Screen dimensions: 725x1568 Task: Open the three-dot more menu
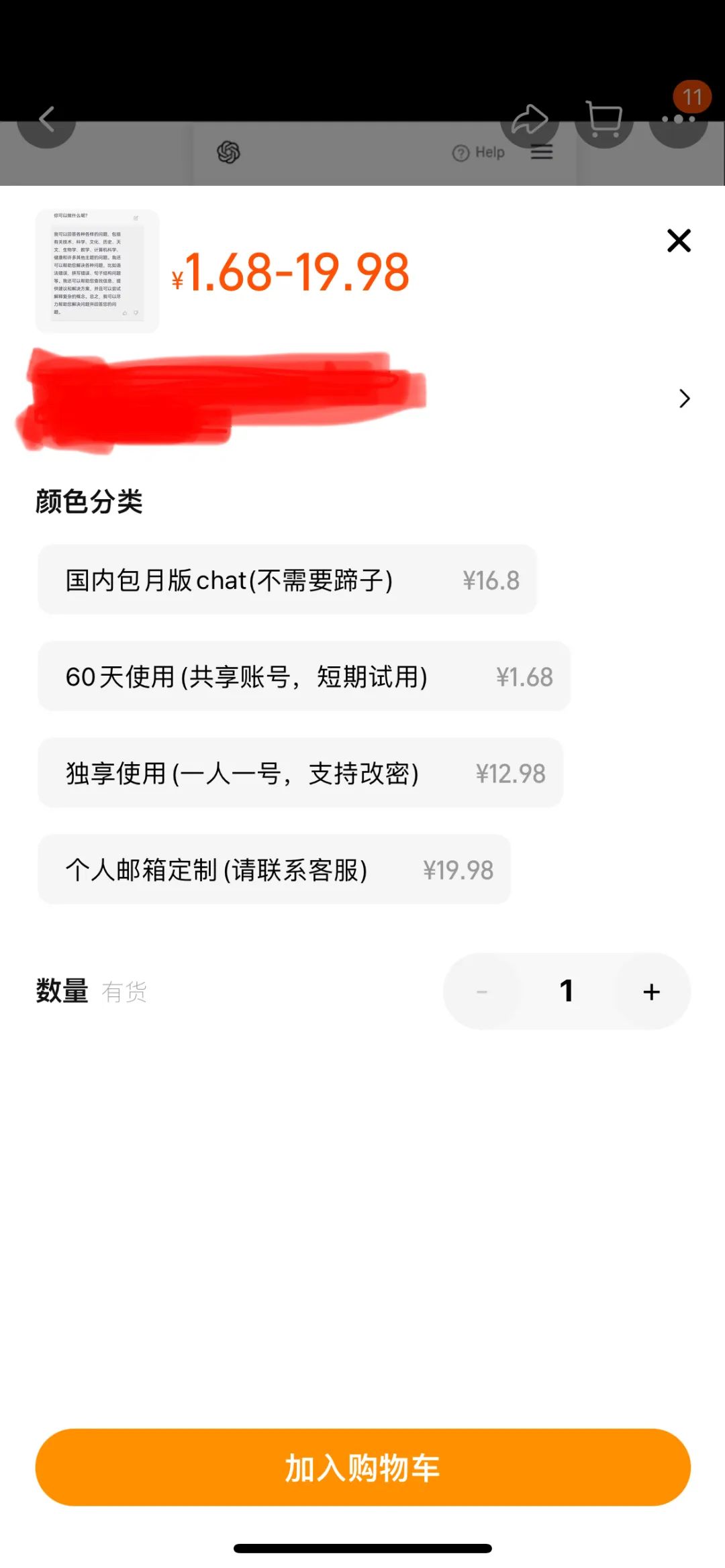click(x=678, y=119)
